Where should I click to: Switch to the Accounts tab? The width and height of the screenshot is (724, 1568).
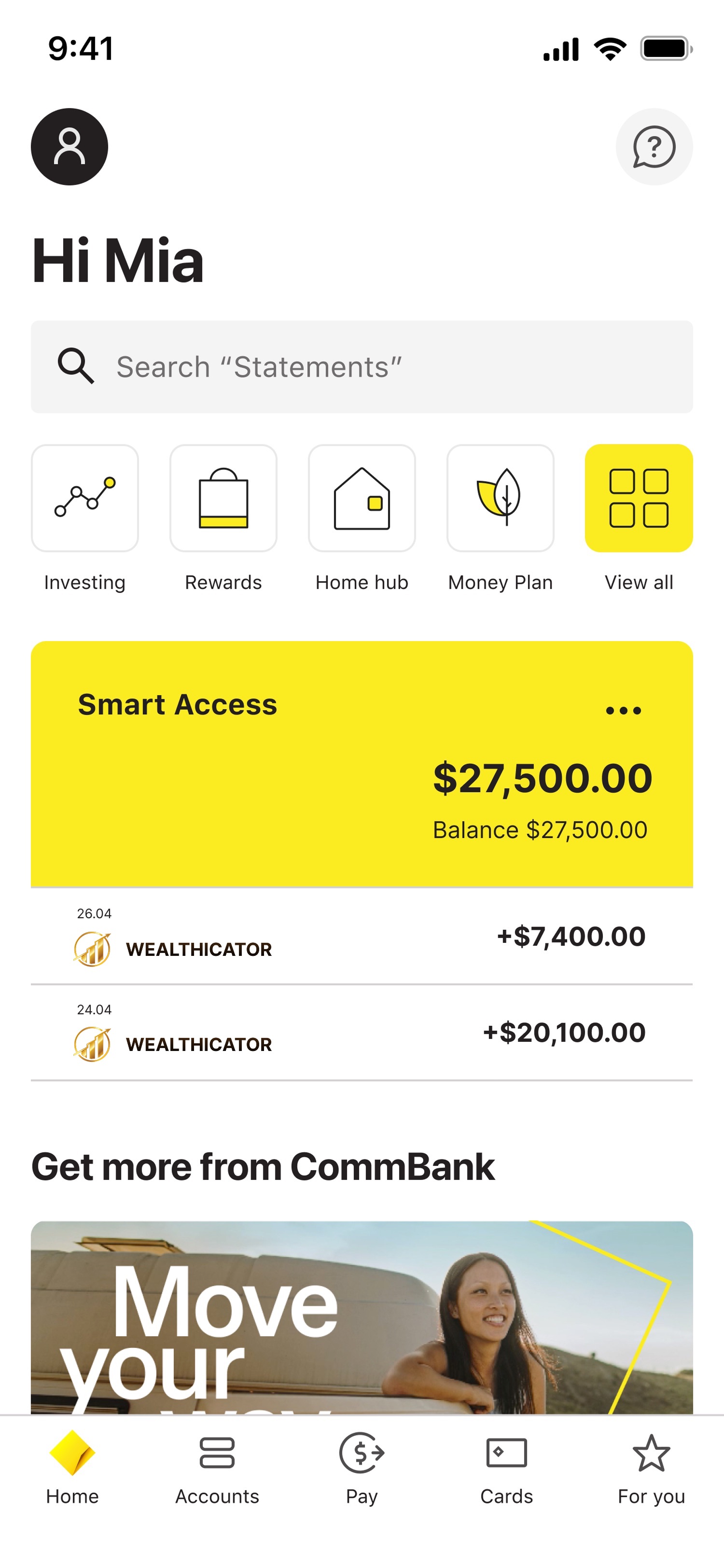coord(217,1468)
